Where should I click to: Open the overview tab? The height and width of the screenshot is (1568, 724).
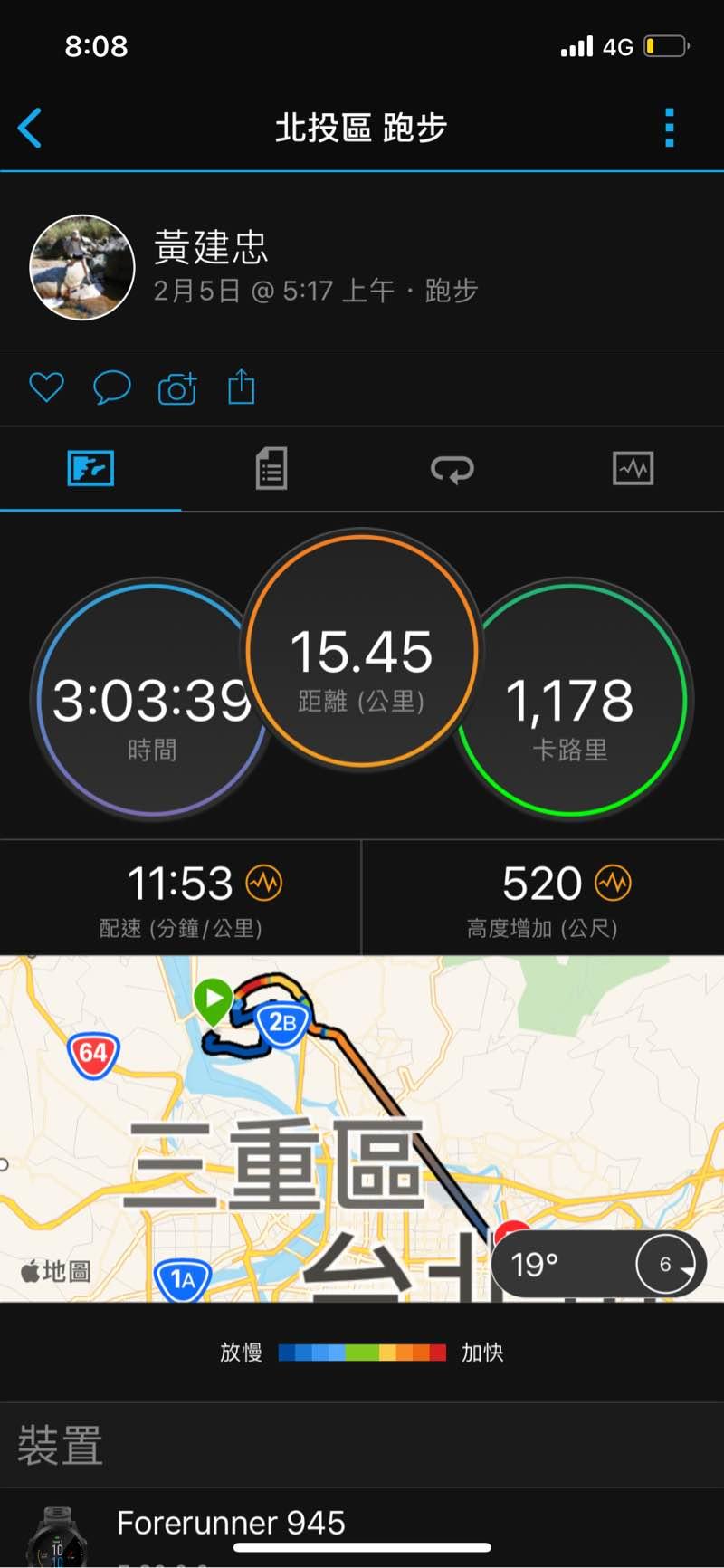click(x=90, y=469)
